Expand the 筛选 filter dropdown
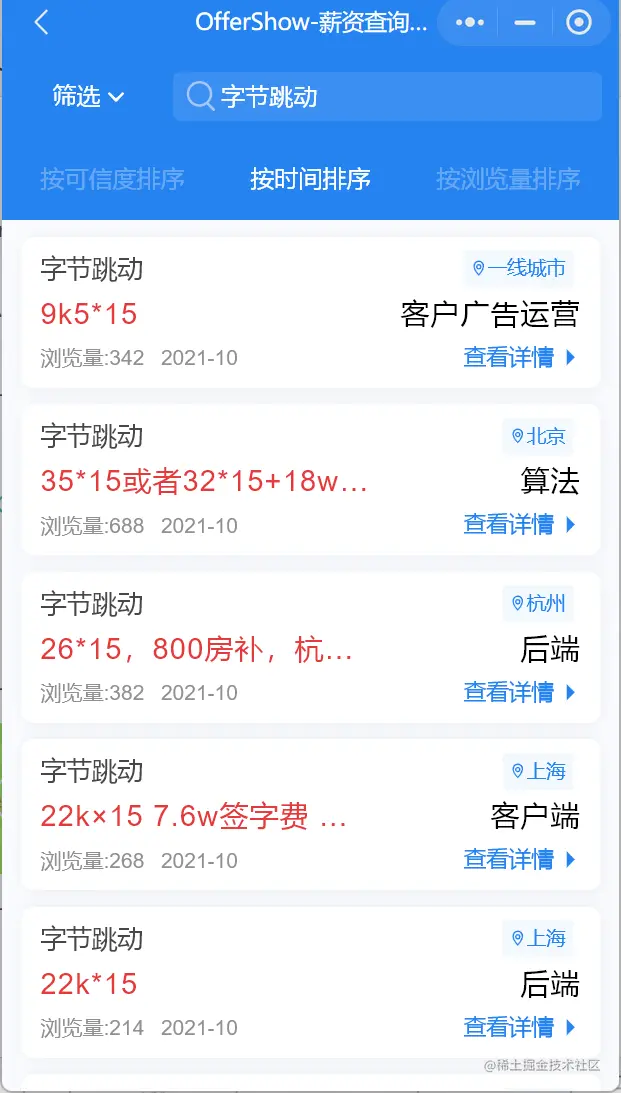Viewport: 621px width, 1093px height. click(88, 96)
